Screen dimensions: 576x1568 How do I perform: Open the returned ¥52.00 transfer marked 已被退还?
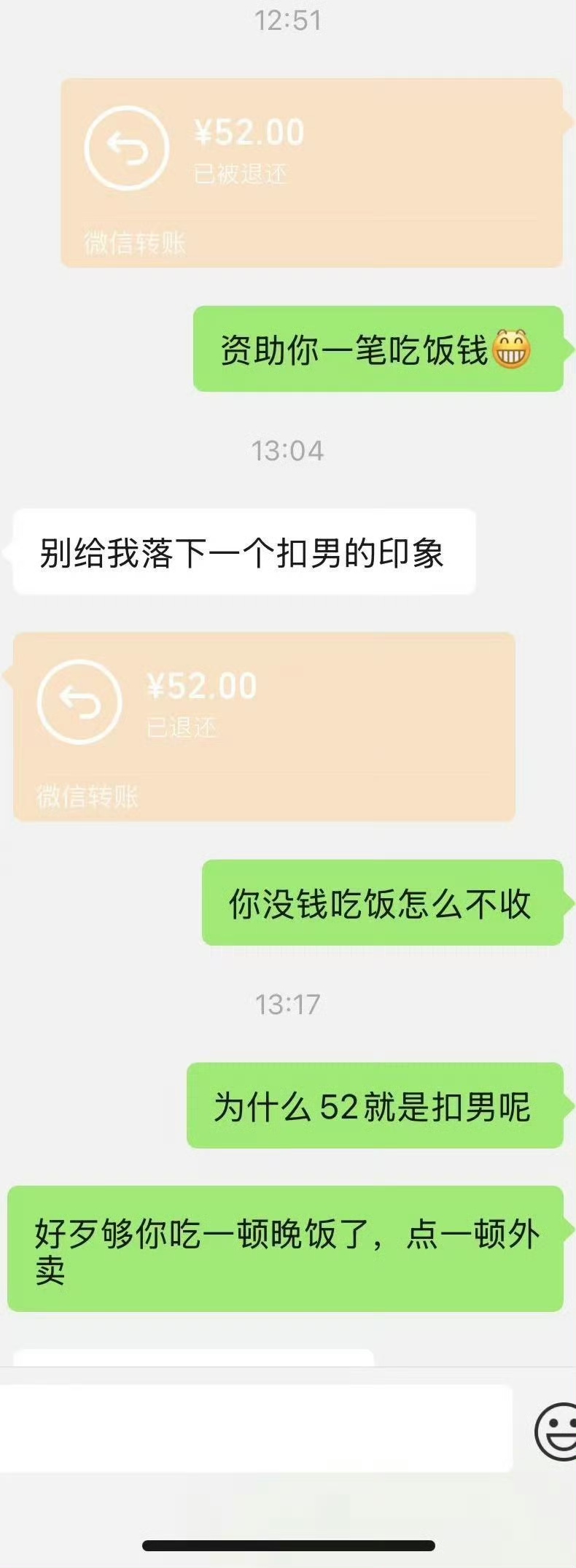[x=311, y=172]
